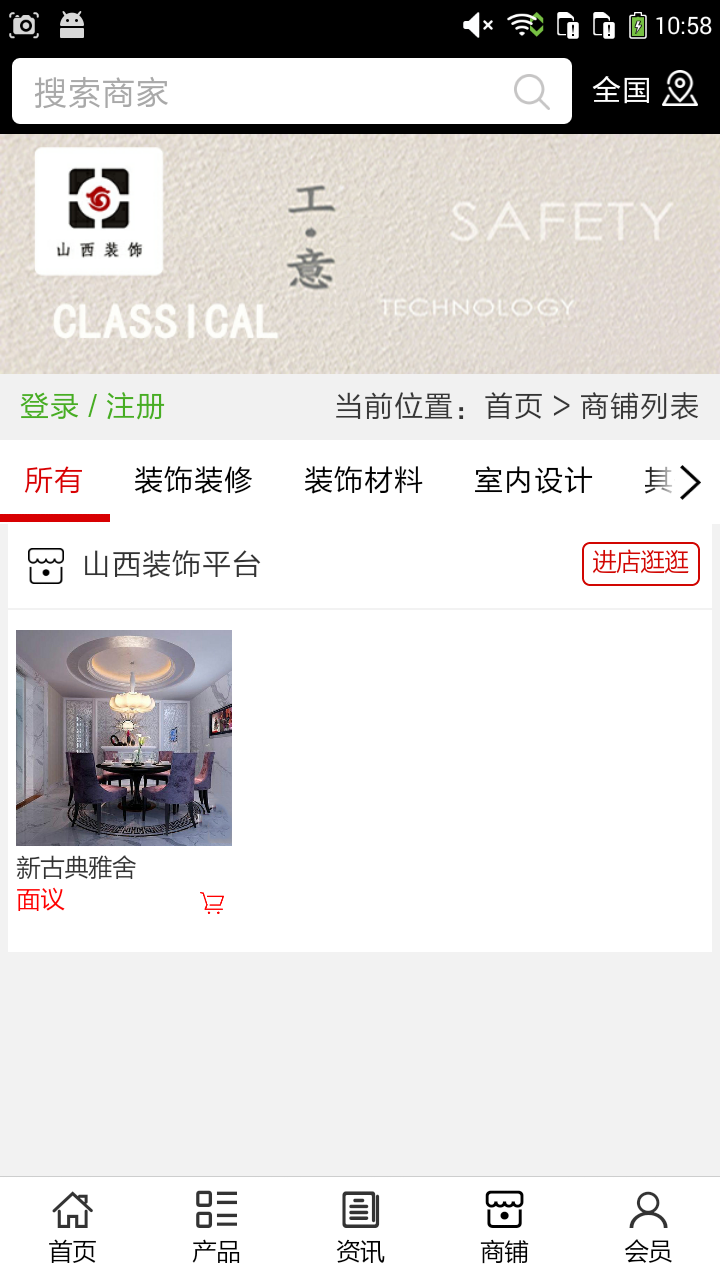
Task: Expand more categories with the arrow
Action: pyautogui.click(x=690, y=482)
